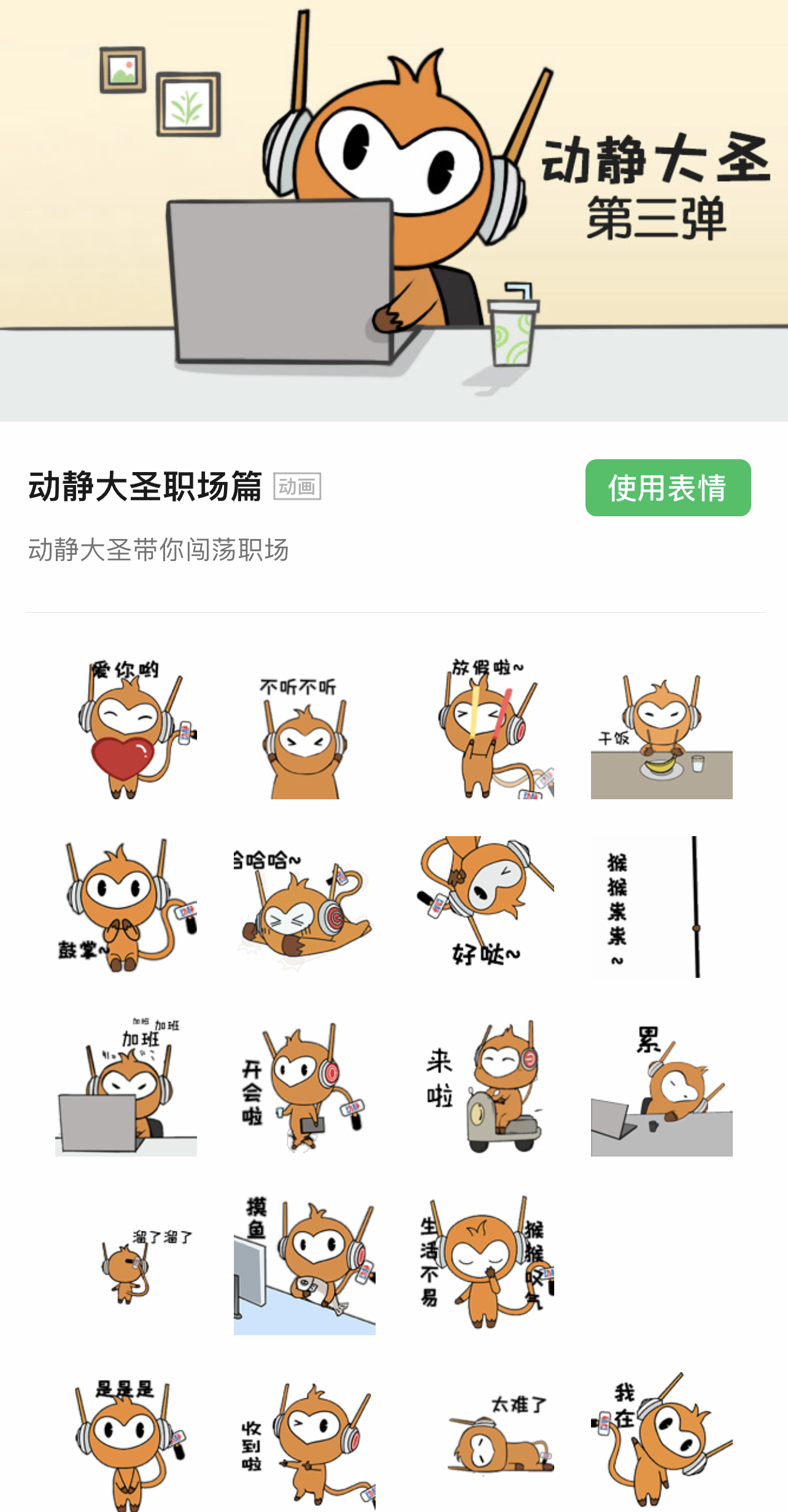Open the 太难了 sticker
The height and width of the screenshot is (1512, 788).
click(x=484, y=1443)
